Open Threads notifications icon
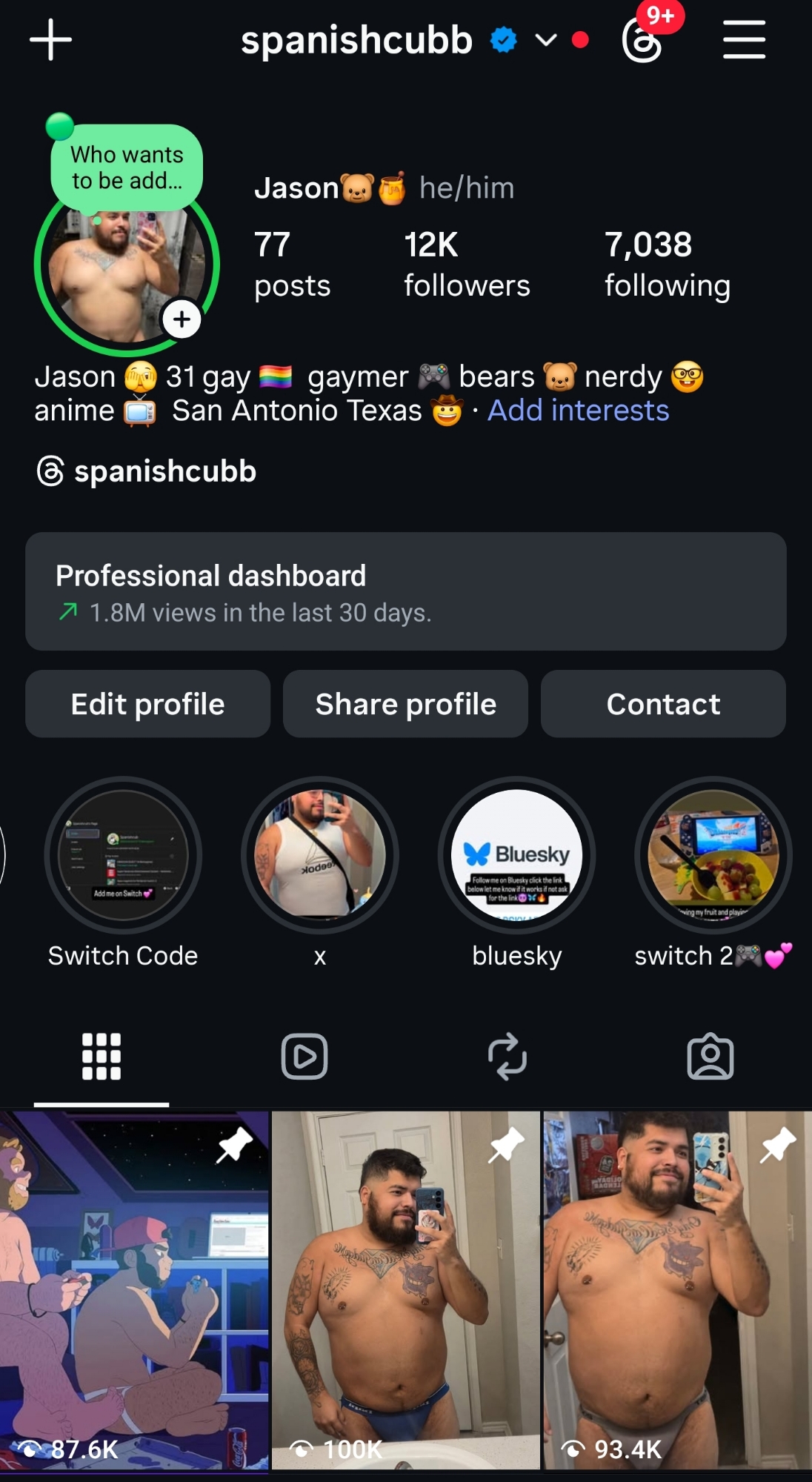Image resolution: width=812 pixels, height=1482 pixels. [x=642, y=40]
